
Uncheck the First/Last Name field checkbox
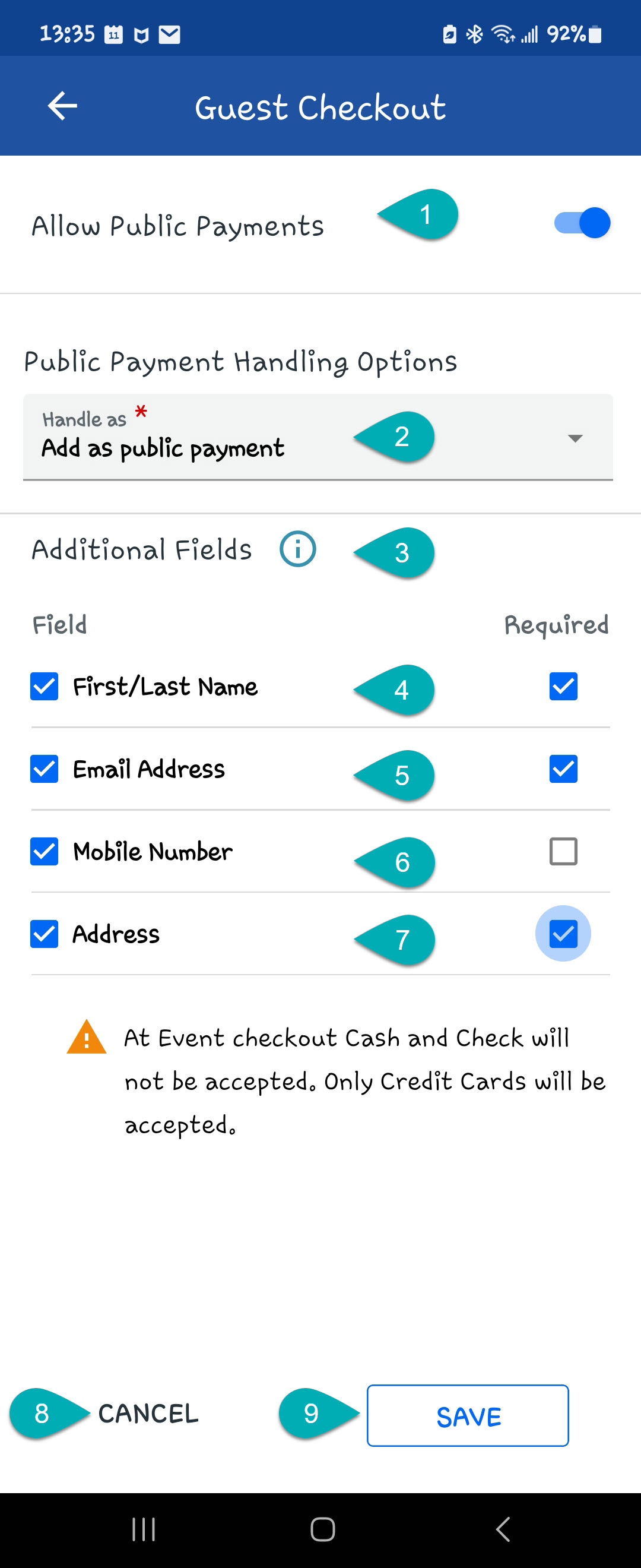[x=44, y=686]
